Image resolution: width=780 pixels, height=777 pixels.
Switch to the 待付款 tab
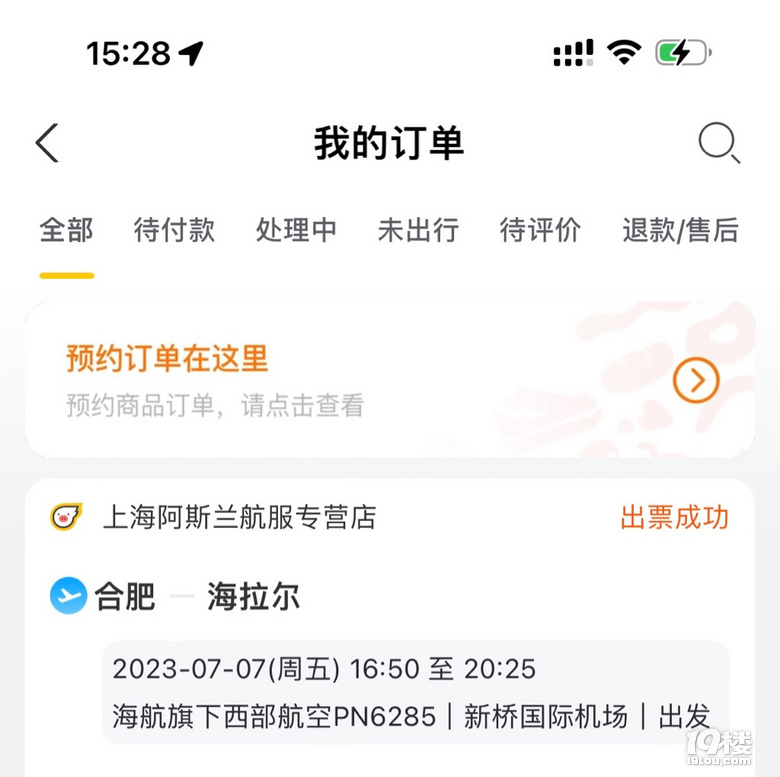tap(174, 230)
